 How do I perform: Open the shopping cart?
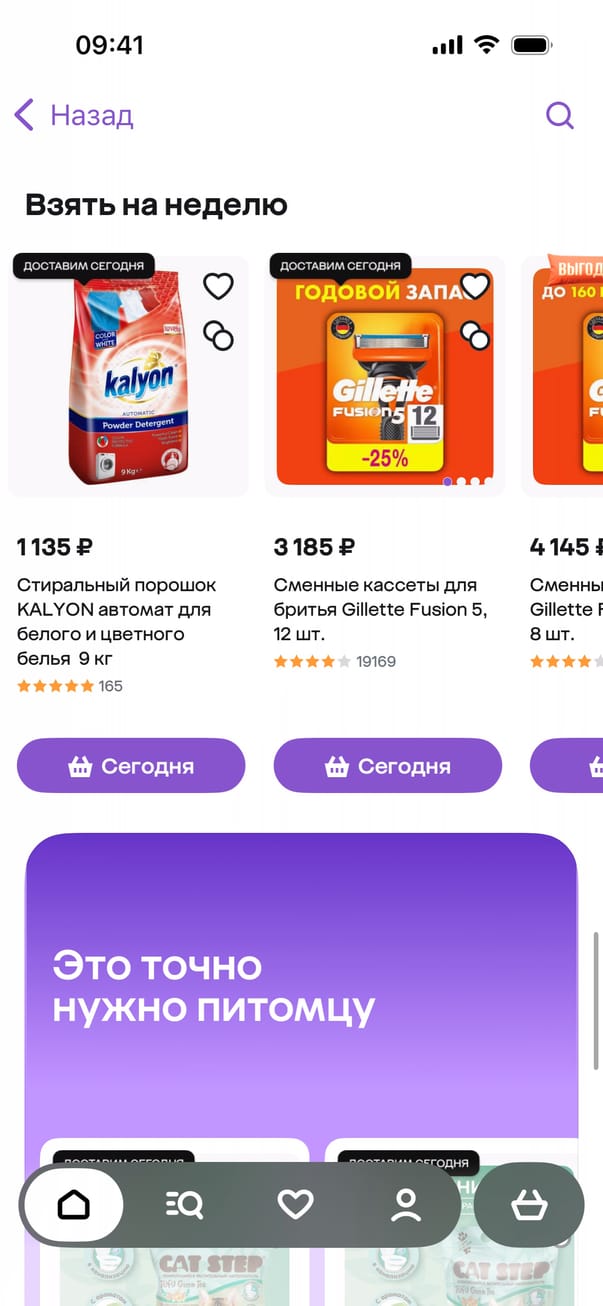pyautogui.click(x=529, y=1205)
